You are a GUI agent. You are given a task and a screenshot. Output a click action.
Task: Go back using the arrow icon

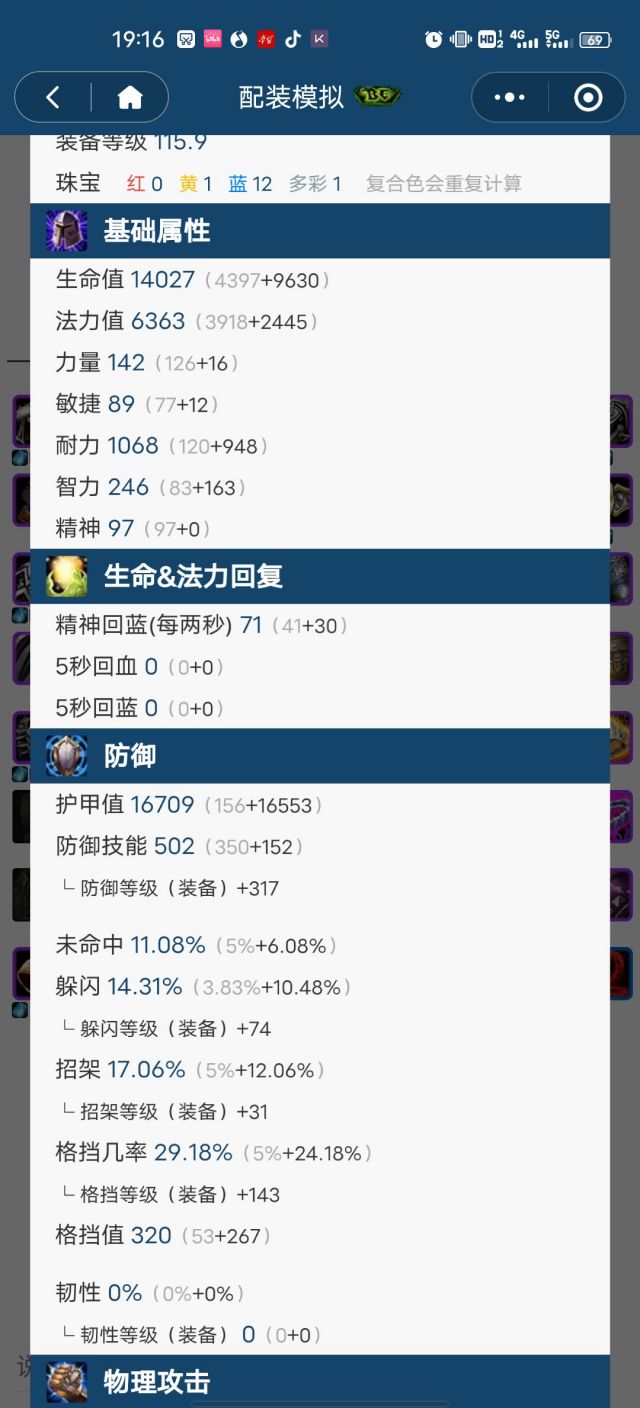(x=53, y=97)
